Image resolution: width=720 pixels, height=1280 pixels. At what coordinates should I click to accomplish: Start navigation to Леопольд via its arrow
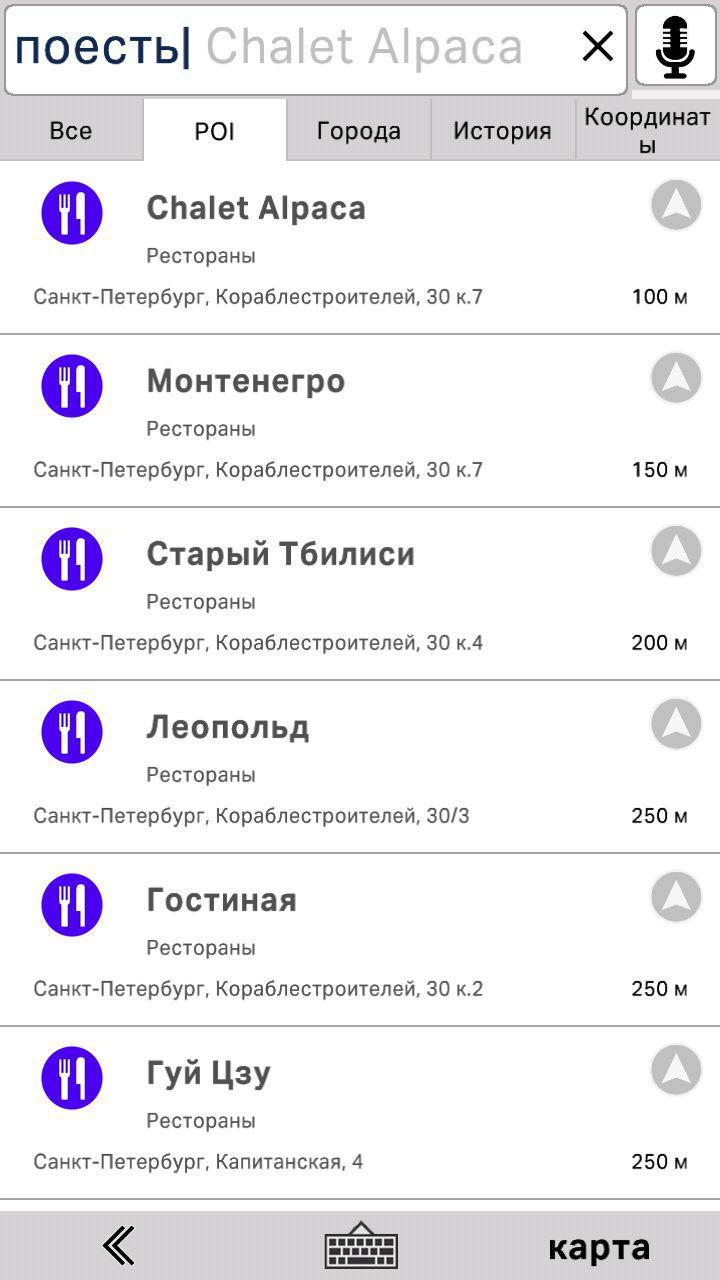pos(677,724)
